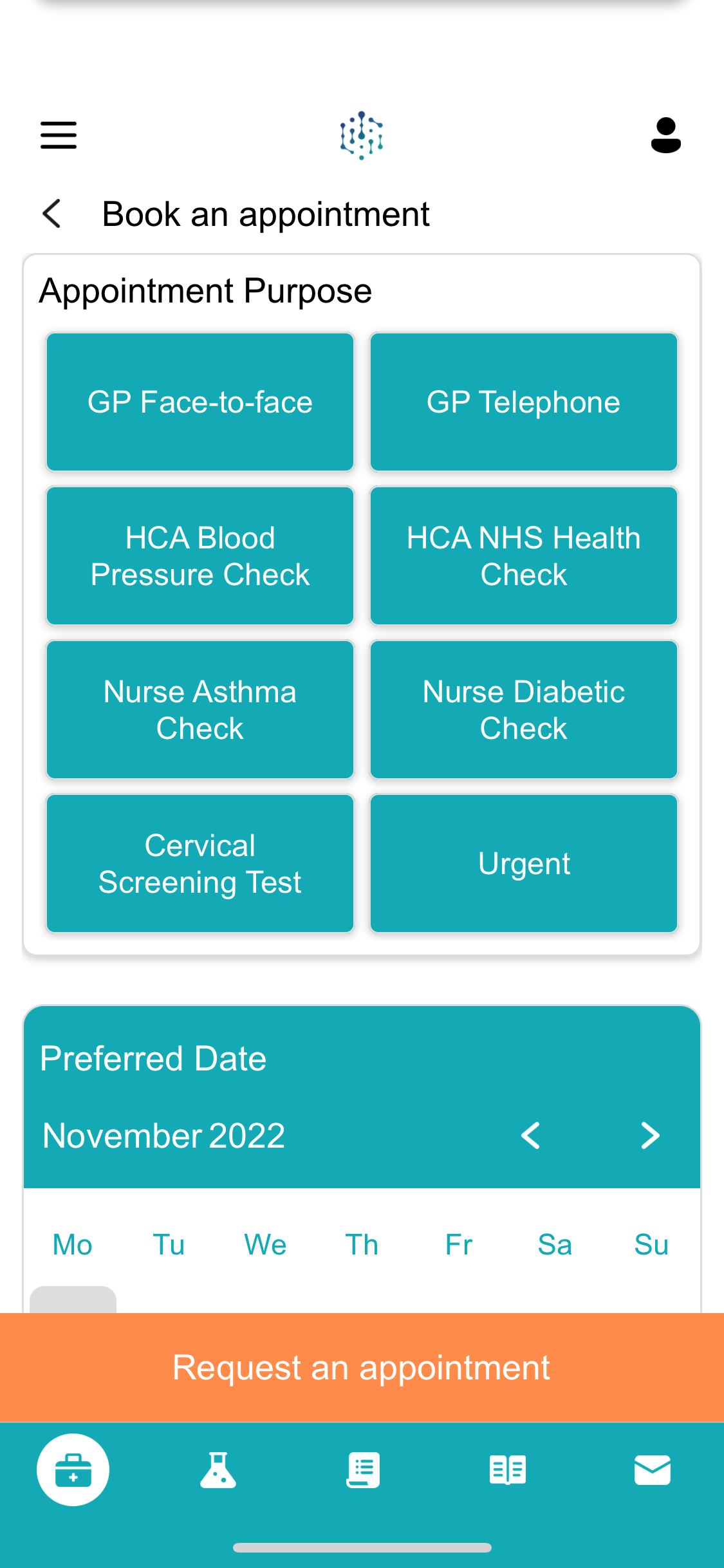Open the document list tab
This screenshot has width=724, height=1568.
[x=363, y=1470]
